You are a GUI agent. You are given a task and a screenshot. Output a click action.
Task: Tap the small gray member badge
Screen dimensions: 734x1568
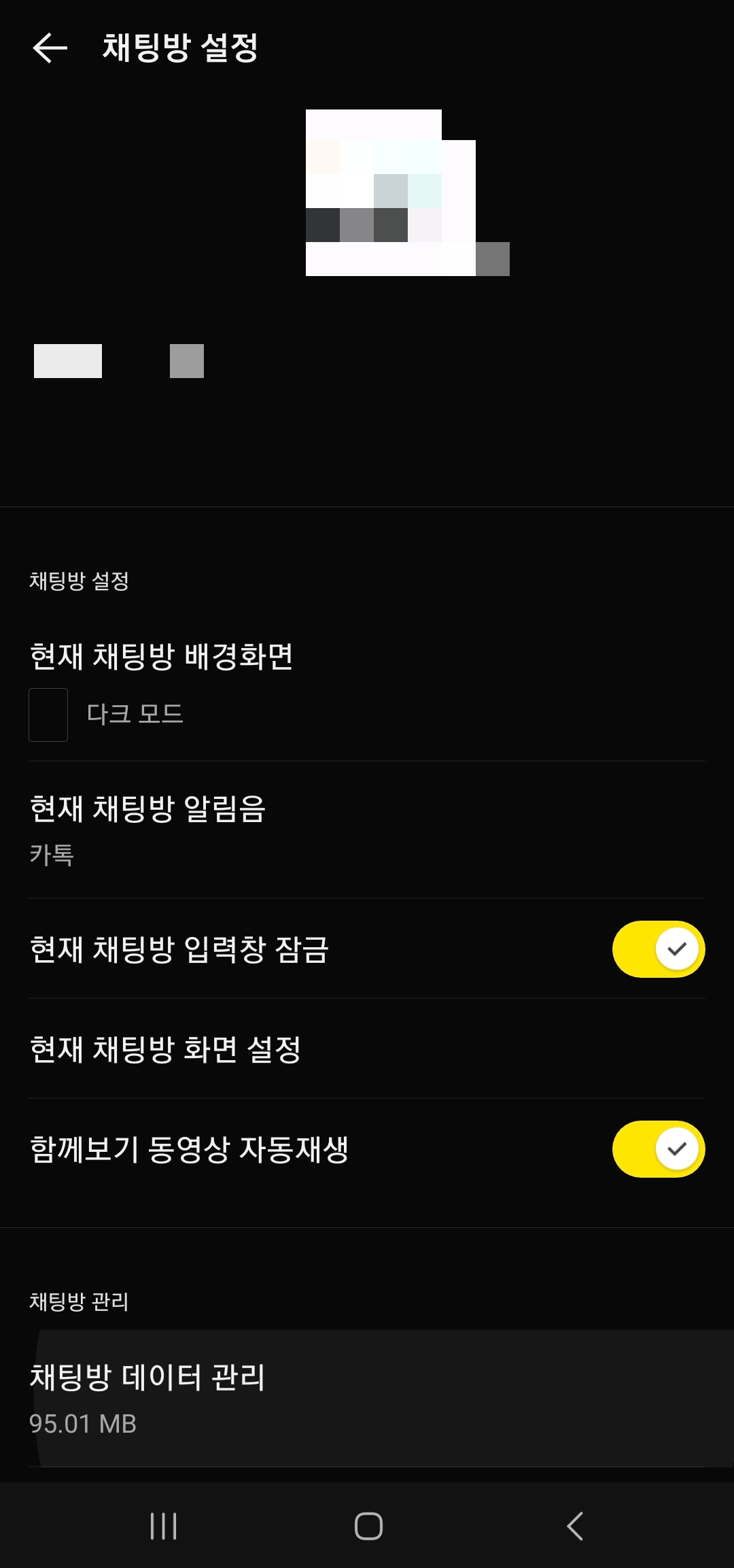click(x=187, y=362)
